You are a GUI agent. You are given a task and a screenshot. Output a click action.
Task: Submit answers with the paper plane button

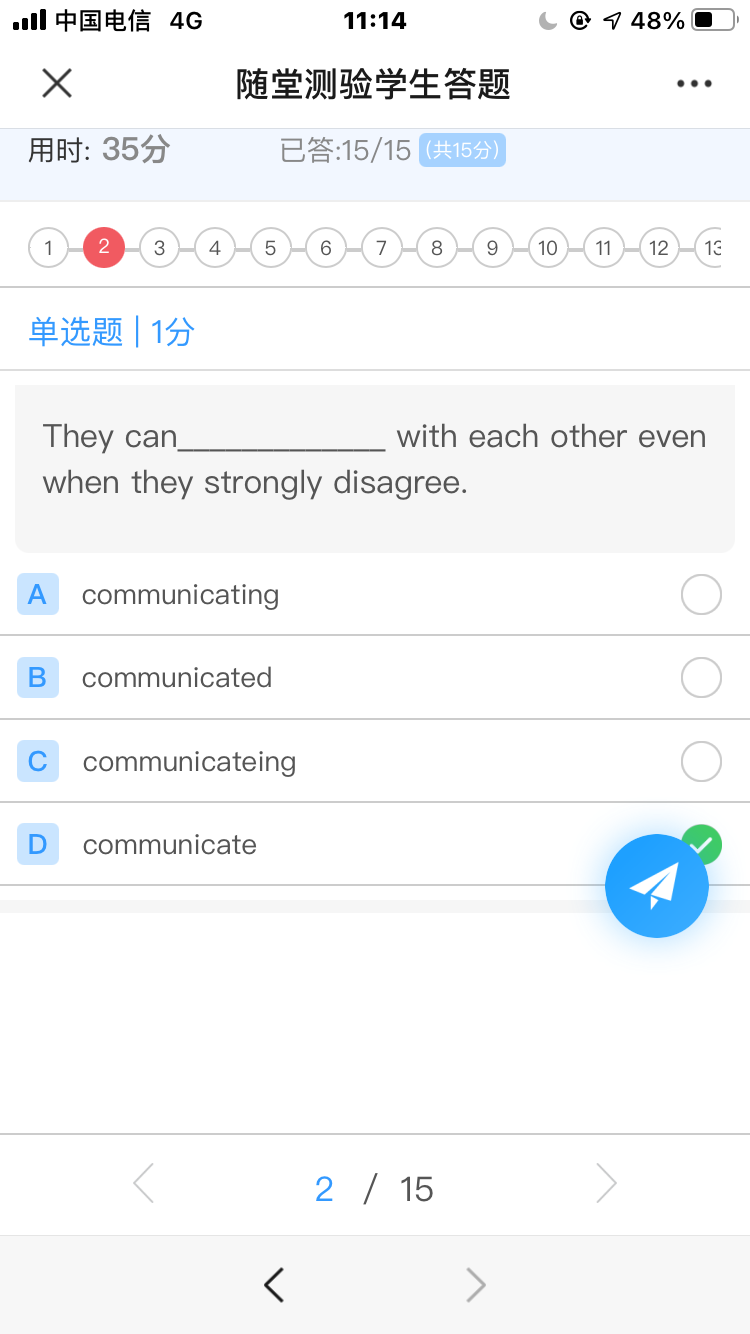[657, 886]
